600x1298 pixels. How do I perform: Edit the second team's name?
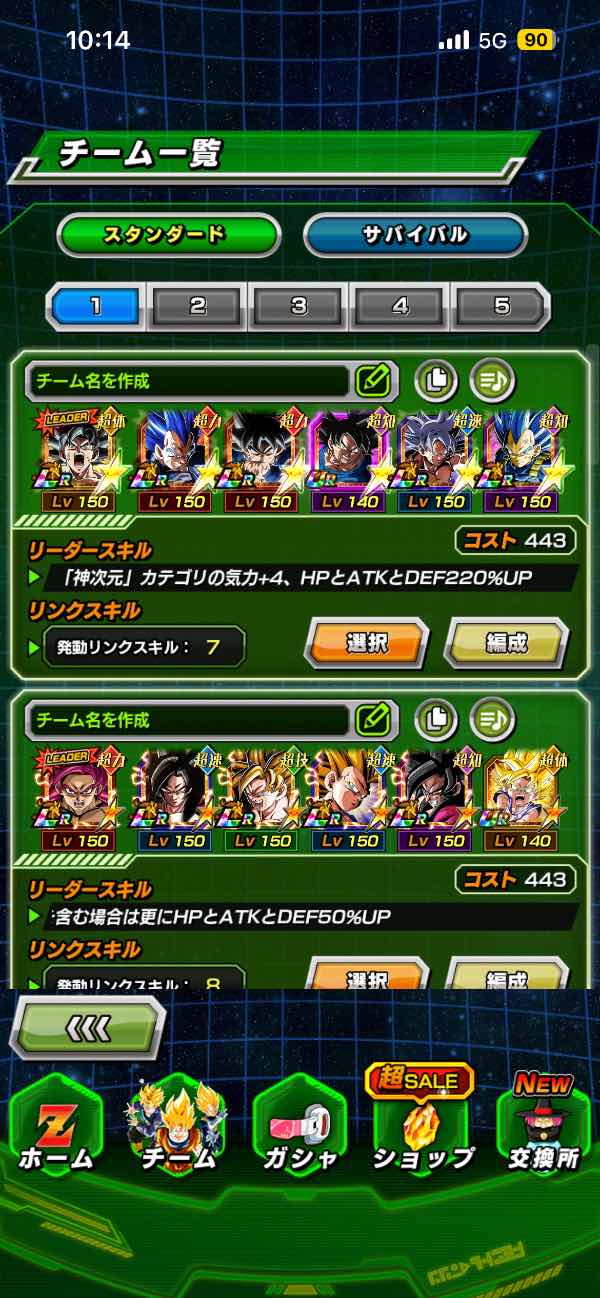[372, 719]
